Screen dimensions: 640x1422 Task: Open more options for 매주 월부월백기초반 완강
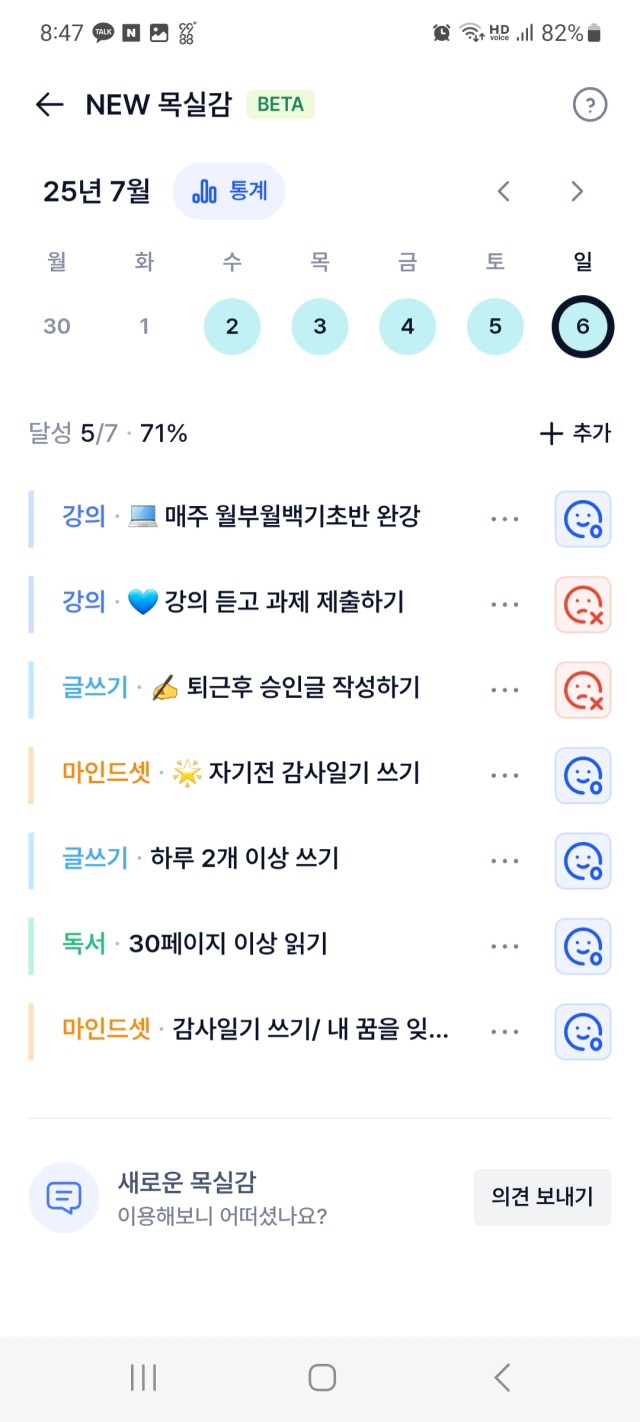505,519
